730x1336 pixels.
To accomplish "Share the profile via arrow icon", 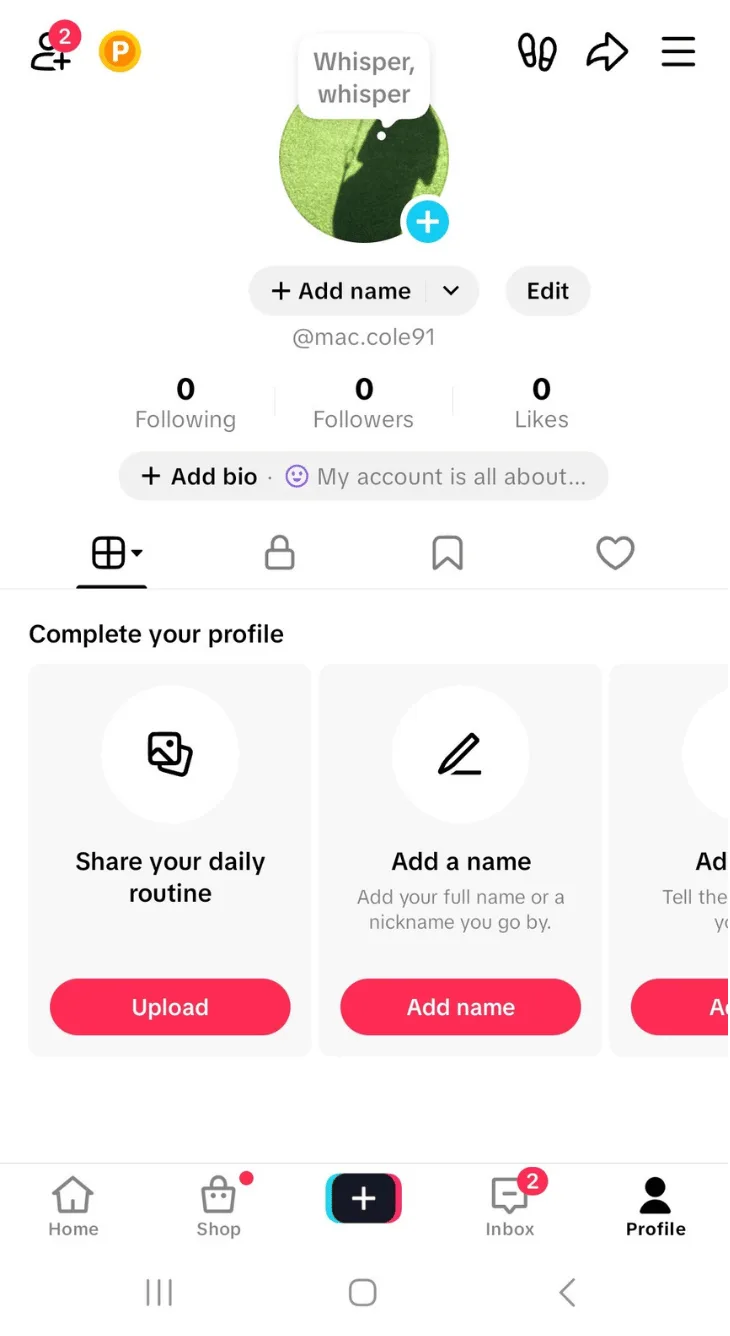I will (607, 52).
